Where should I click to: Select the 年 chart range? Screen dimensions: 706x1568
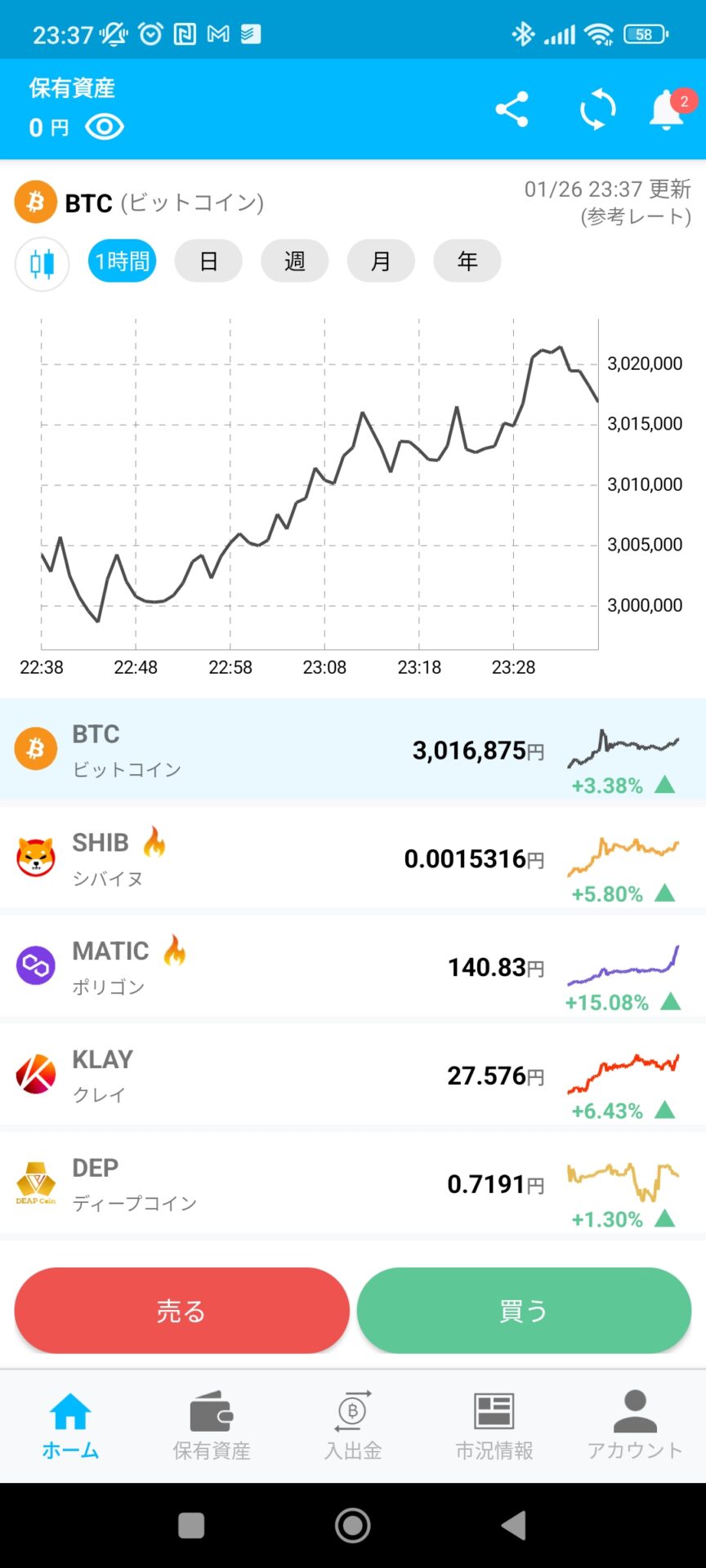click(467, 261)
